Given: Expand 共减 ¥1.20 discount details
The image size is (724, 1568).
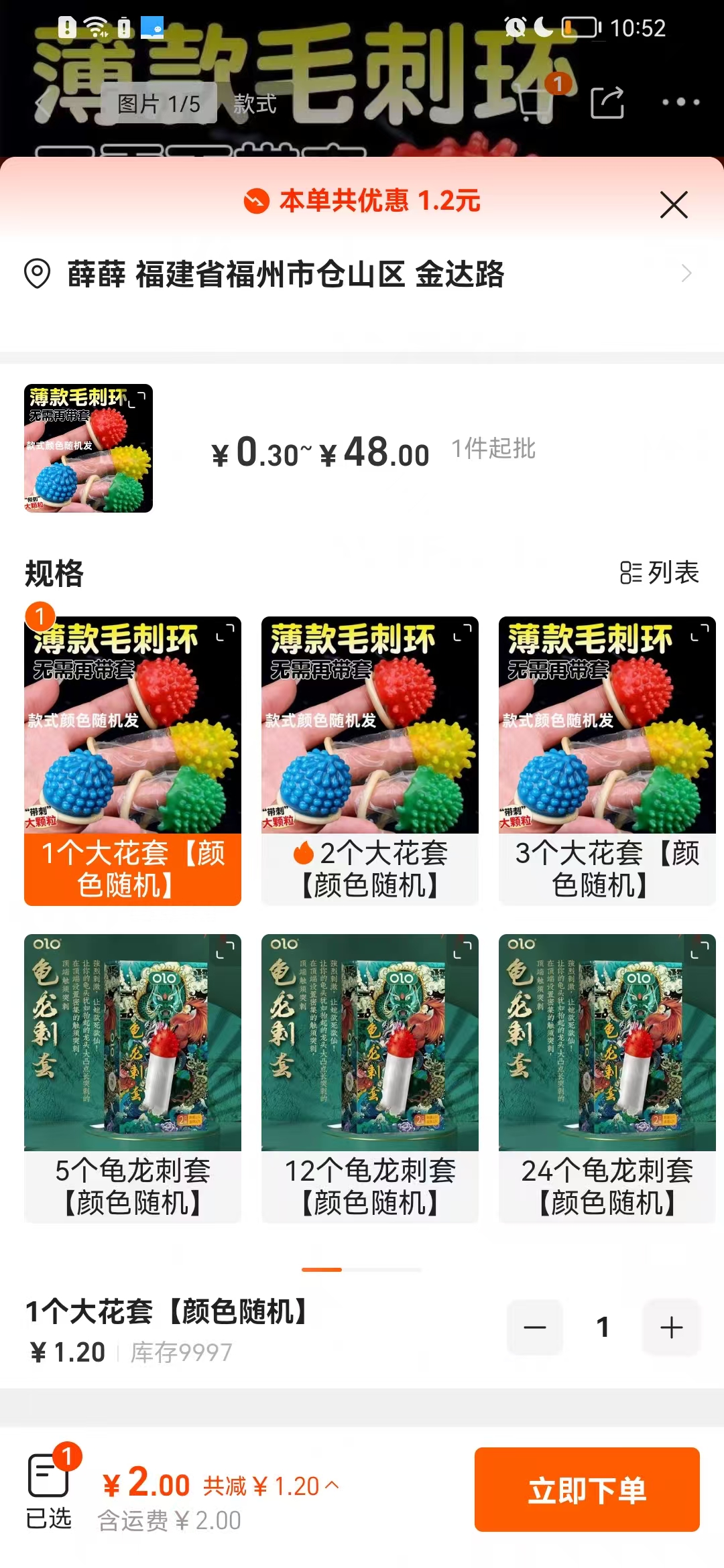Looking at the screenshot, I should (271, 1486).
